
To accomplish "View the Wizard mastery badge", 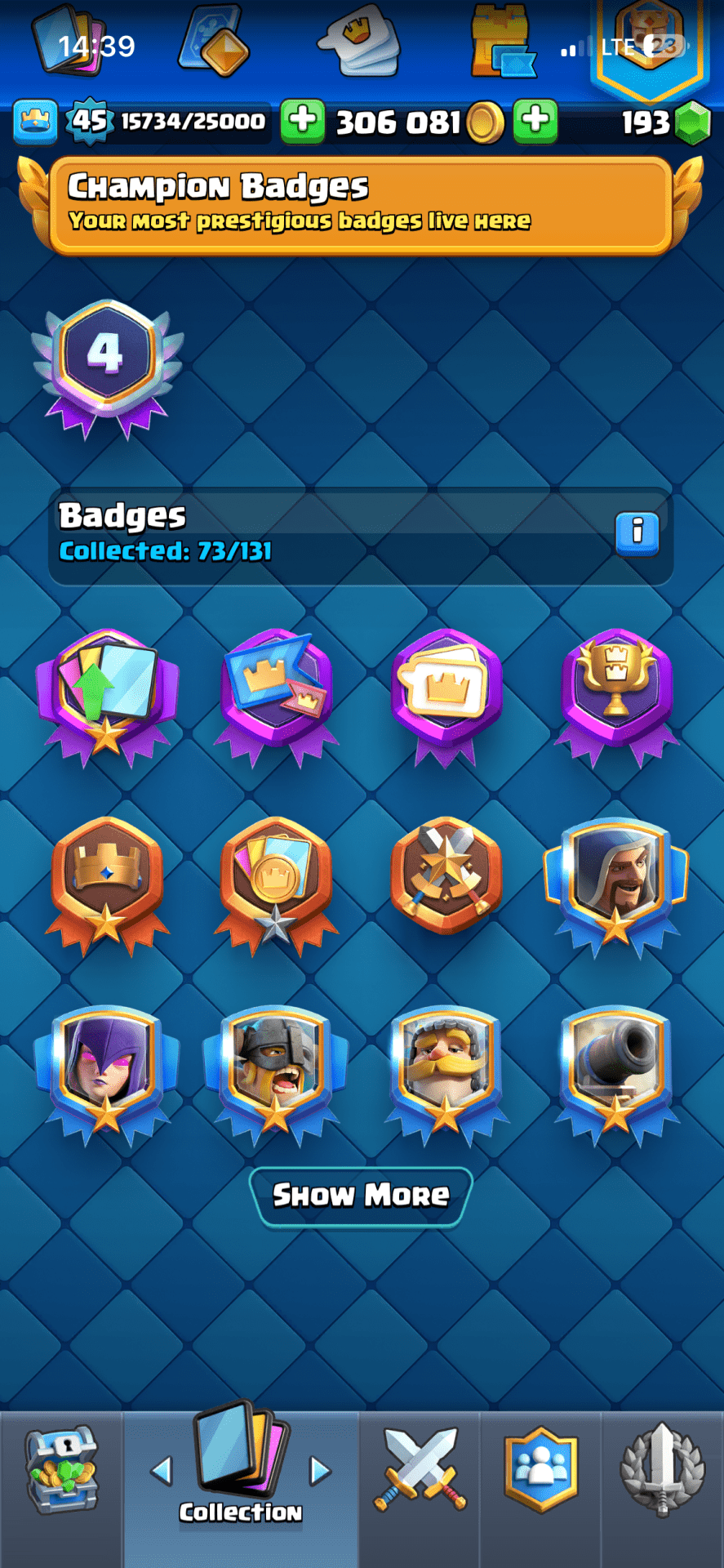I will click(x=616, y=884).
